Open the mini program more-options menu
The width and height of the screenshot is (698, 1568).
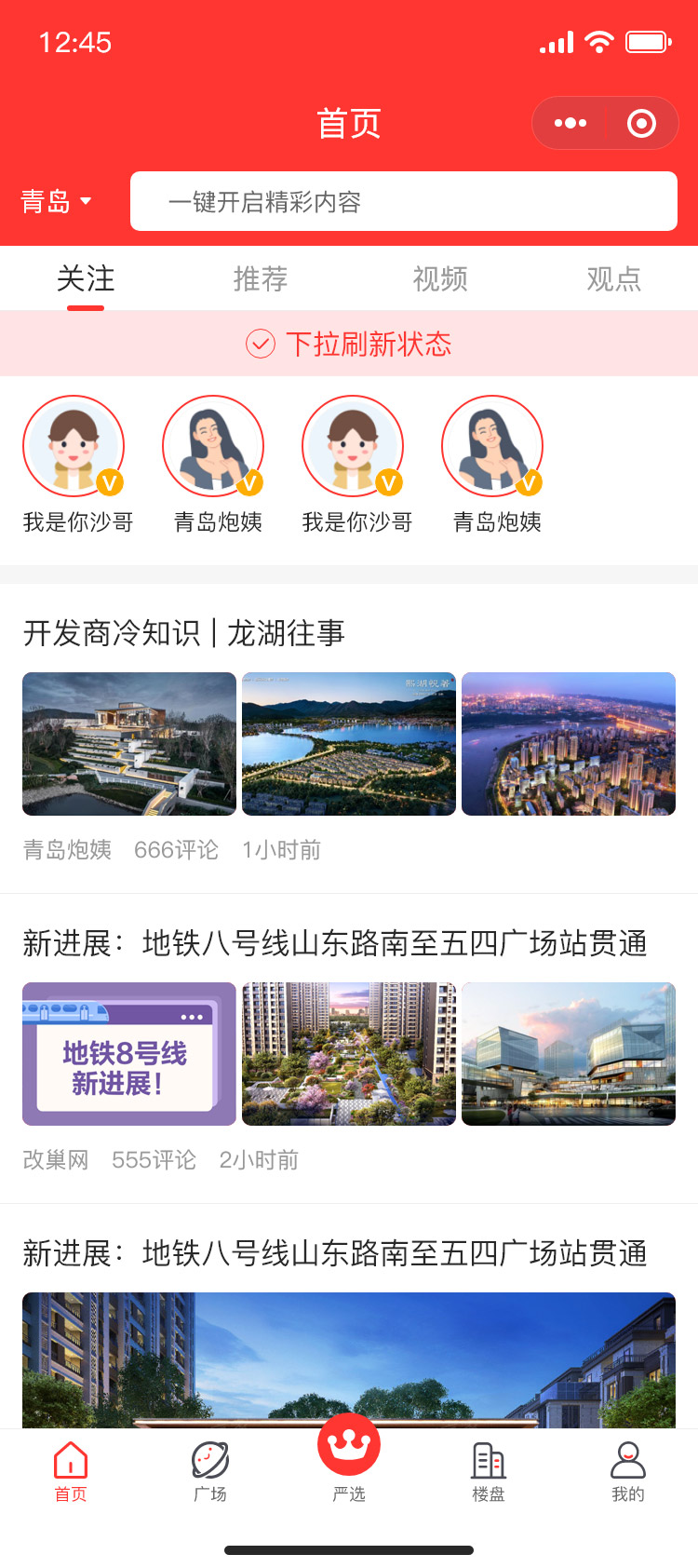[570, 123]
